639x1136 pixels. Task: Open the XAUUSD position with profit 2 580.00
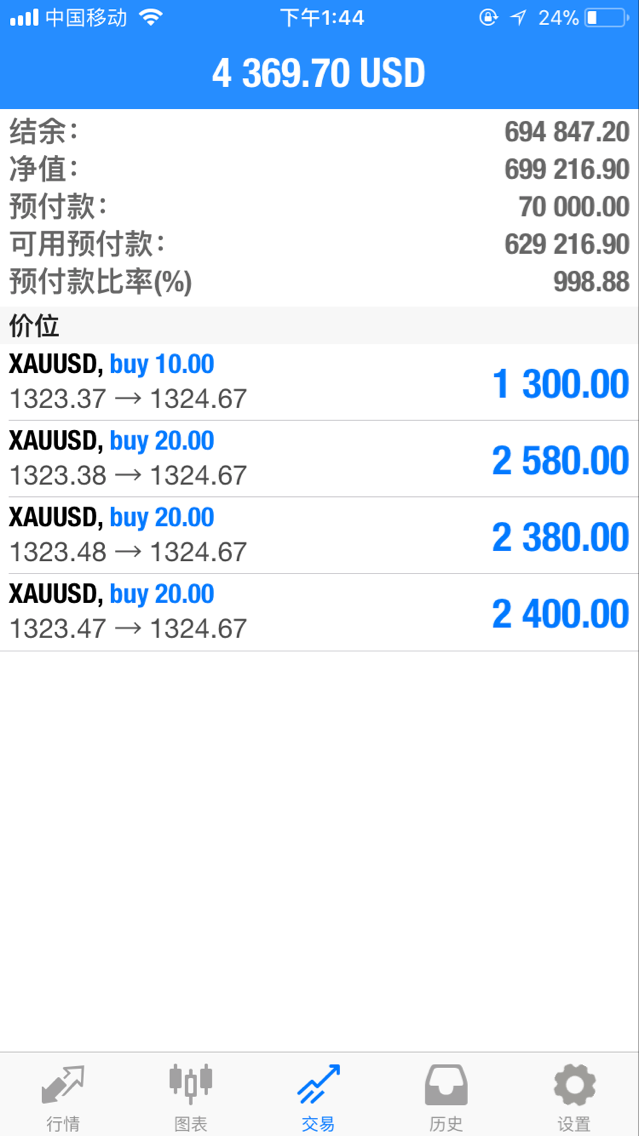[320, 459]
